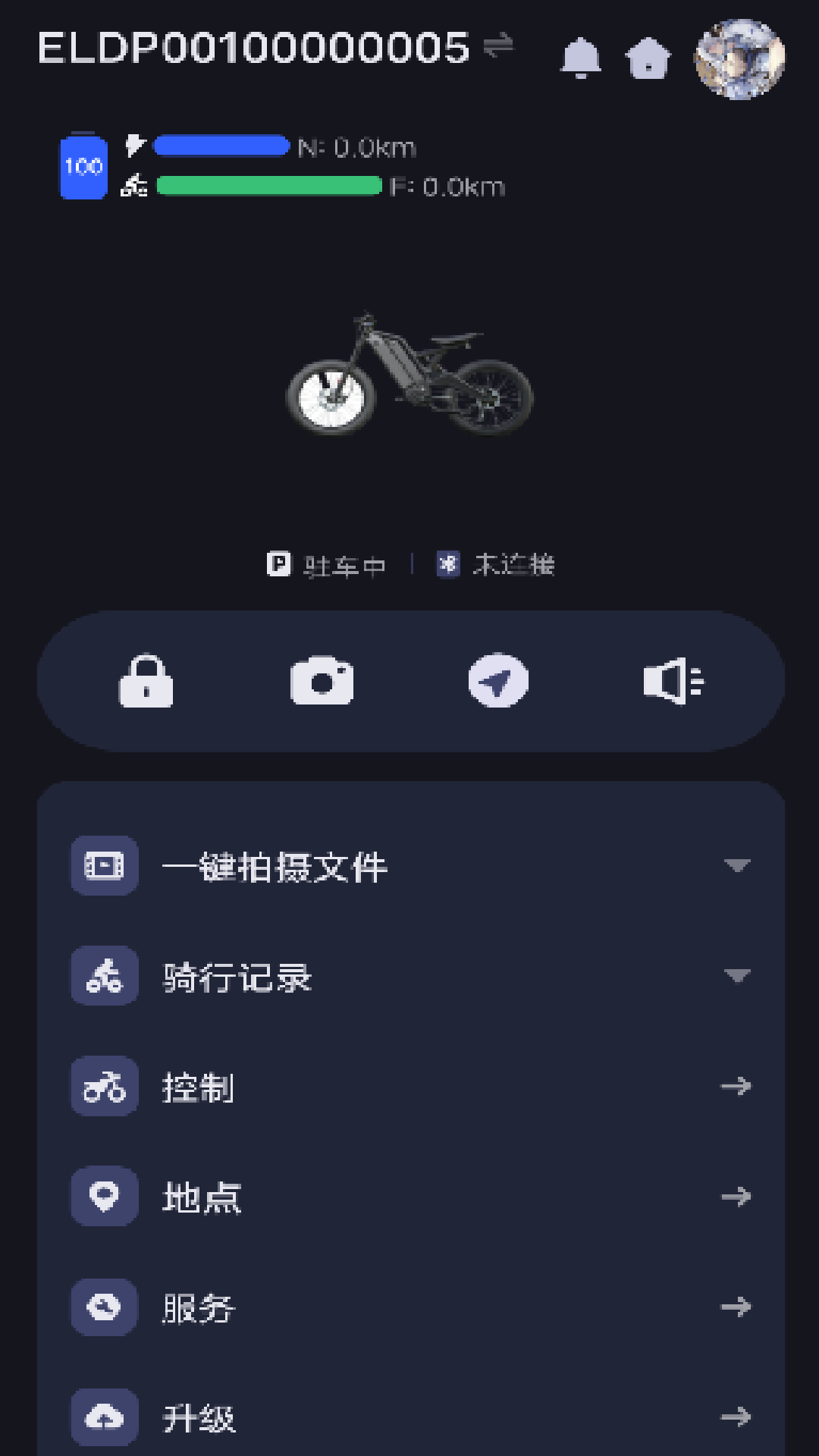Viewport: 819px width, 1456px height.
Task: Open the camera capture function
Action: click(x=322, y=680)
